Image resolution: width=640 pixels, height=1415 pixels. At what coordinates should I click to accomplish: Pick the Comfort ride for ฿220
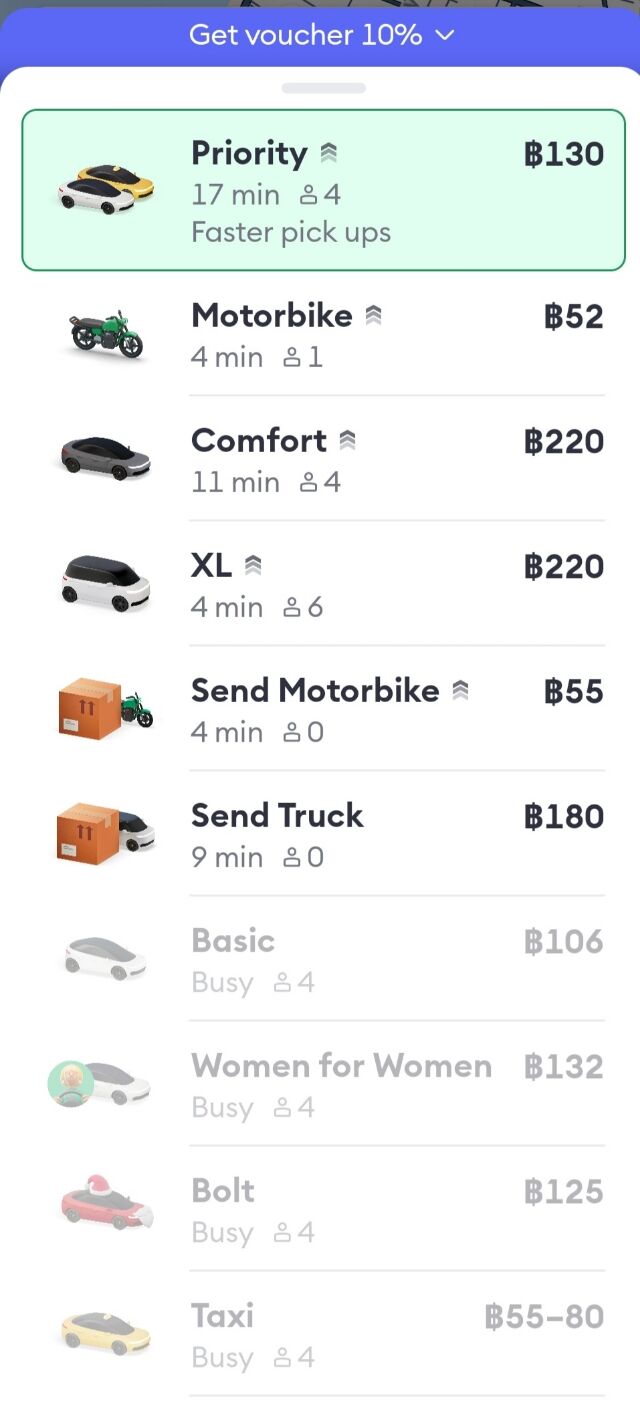click(323, 459)
